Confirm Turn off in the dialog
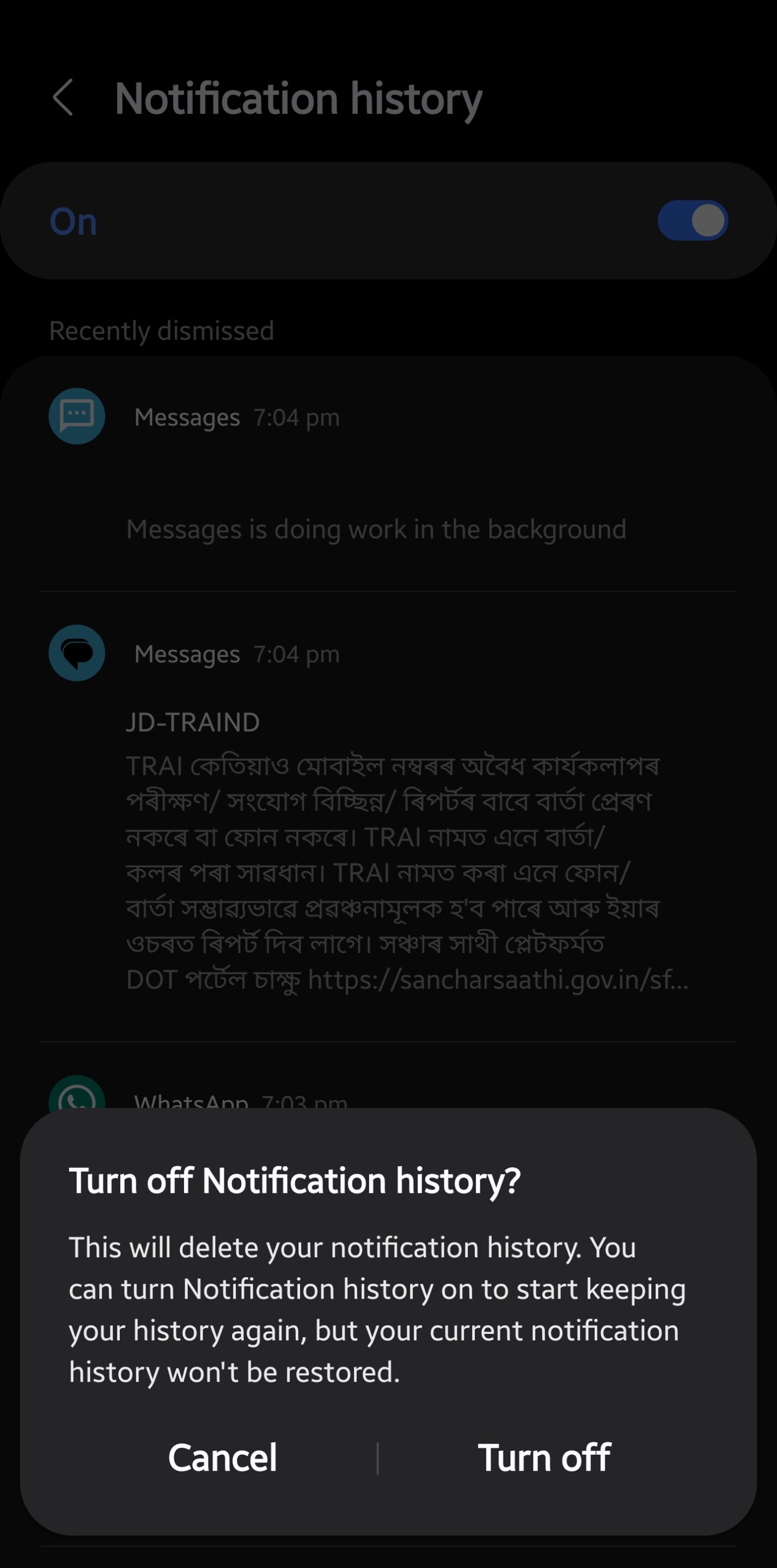Screen dimensions: 777x1568 point(544,1457)
